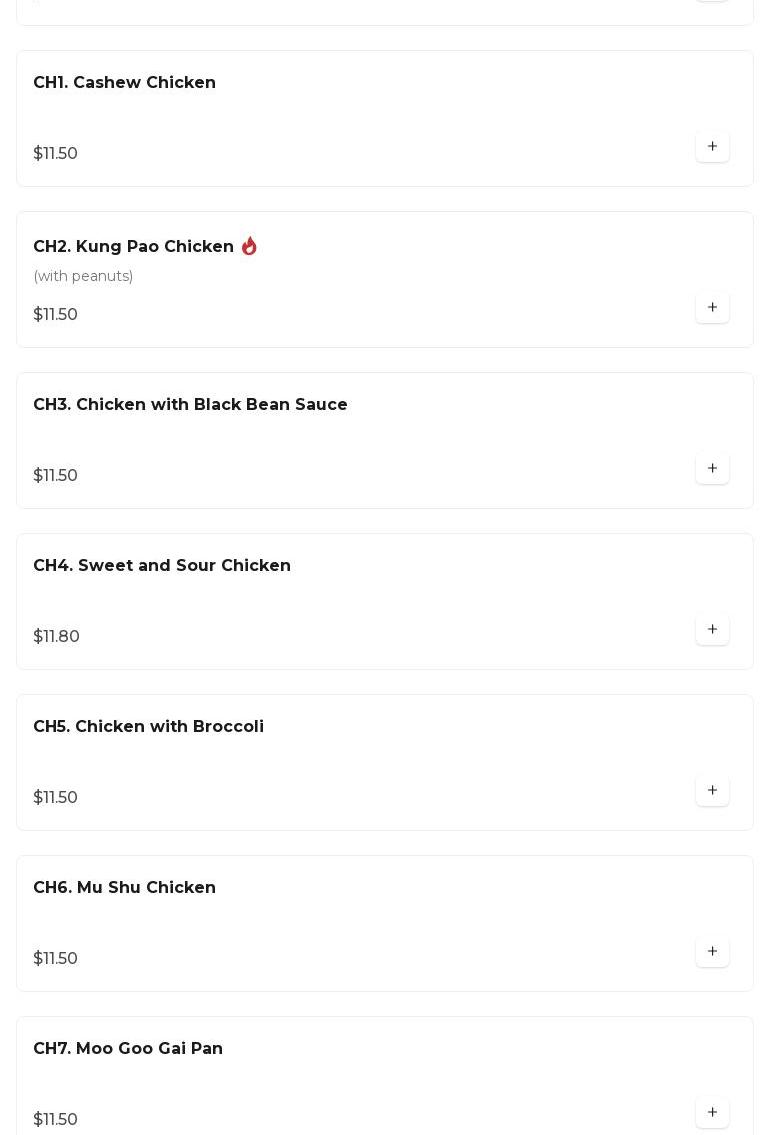
Task: Add CH5. Chicken with Broccoli to order
Action: coord(712,791)
